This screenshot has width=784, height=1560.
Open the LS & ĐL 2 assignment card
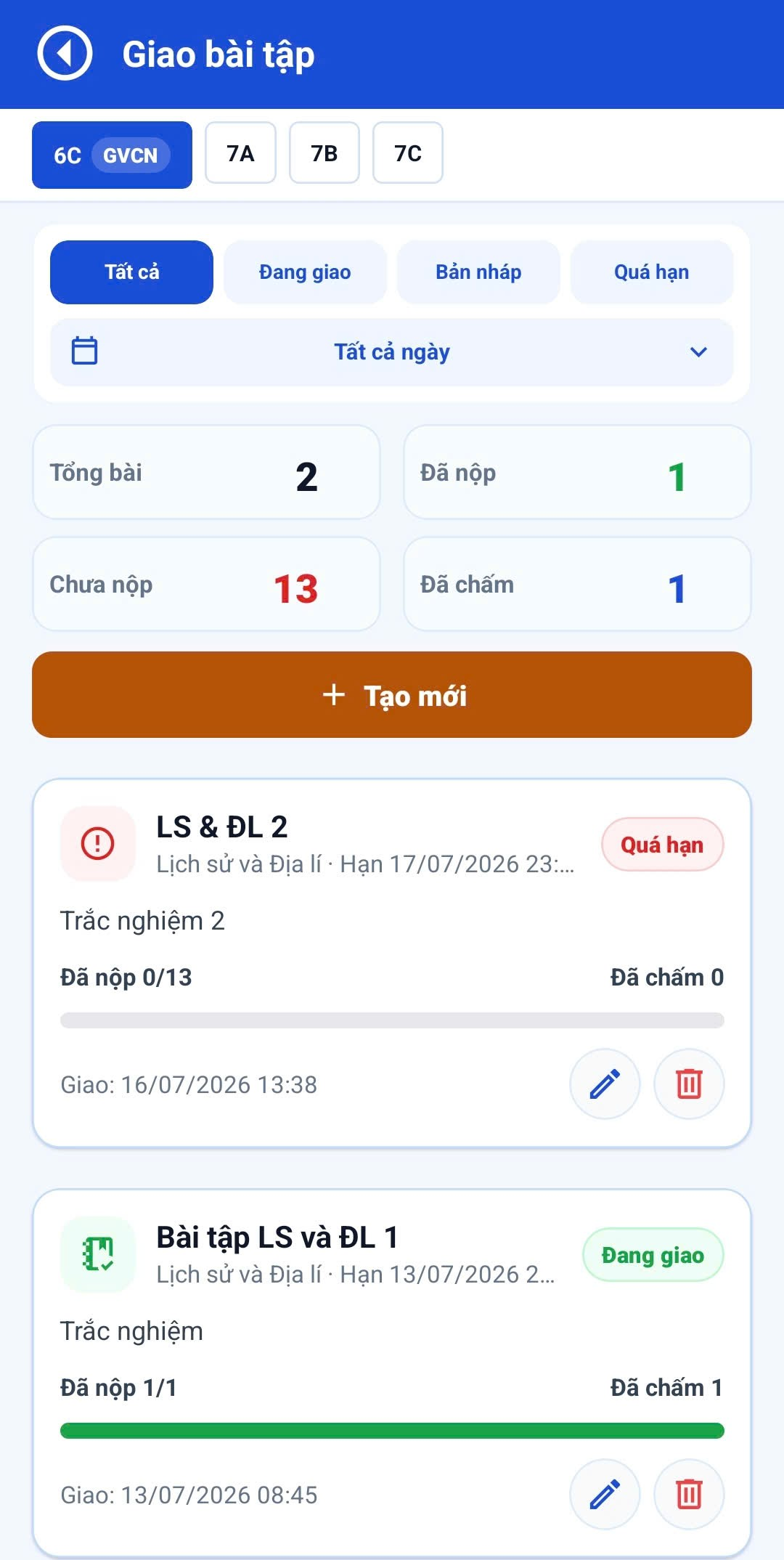(x=392, y=963)
